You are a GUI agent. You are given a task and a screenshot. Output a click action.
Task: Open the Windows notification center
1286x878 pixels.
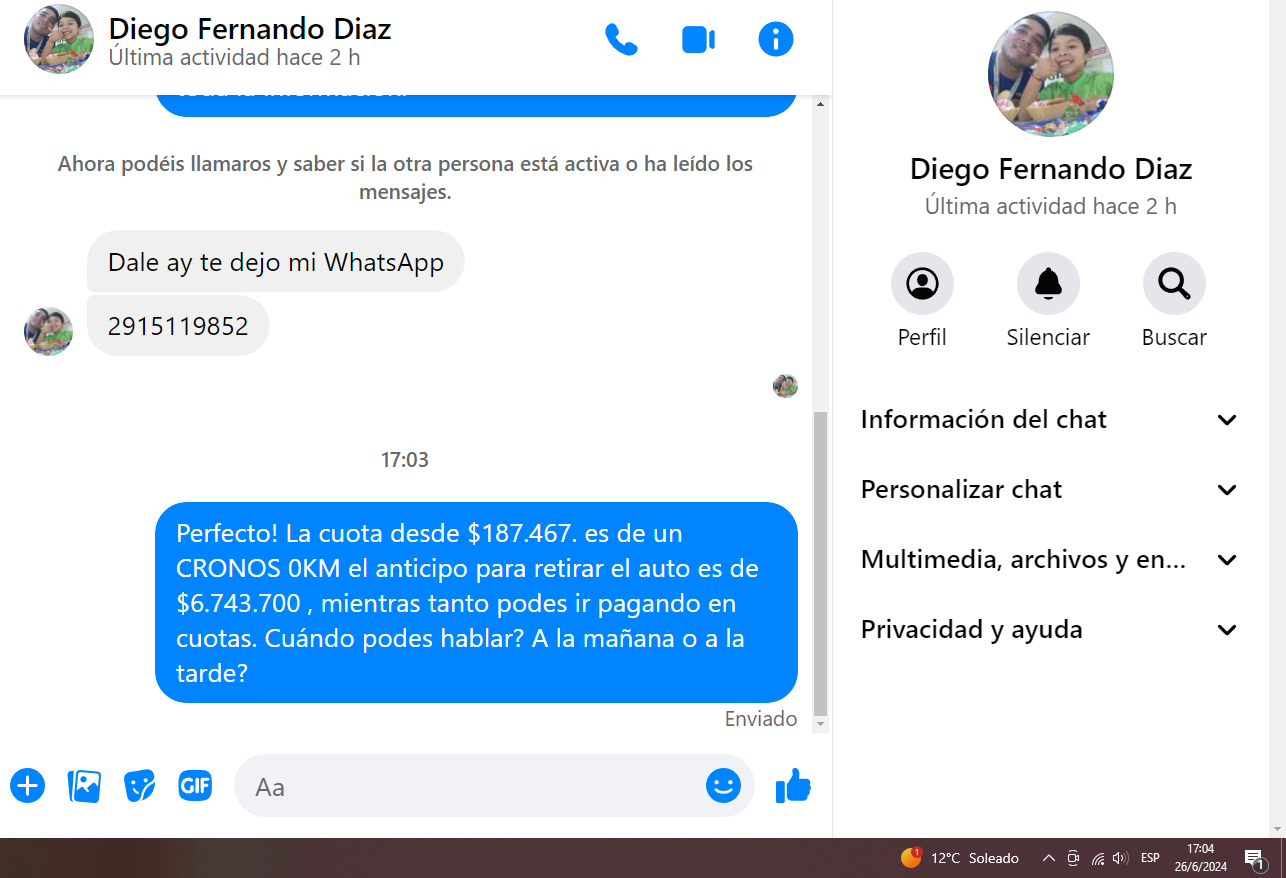pyautogui.click(x=1254, y=859)
